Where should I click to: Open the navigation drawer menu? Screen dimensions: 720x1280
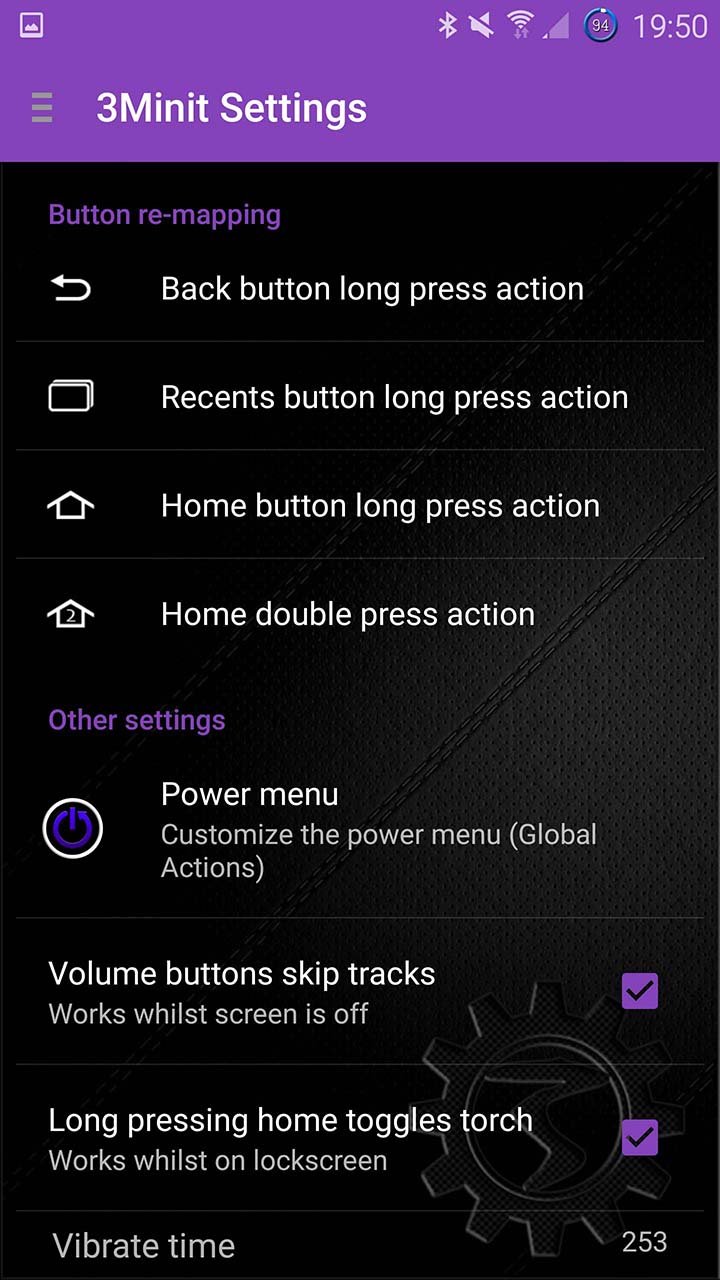tap(41, 108)
